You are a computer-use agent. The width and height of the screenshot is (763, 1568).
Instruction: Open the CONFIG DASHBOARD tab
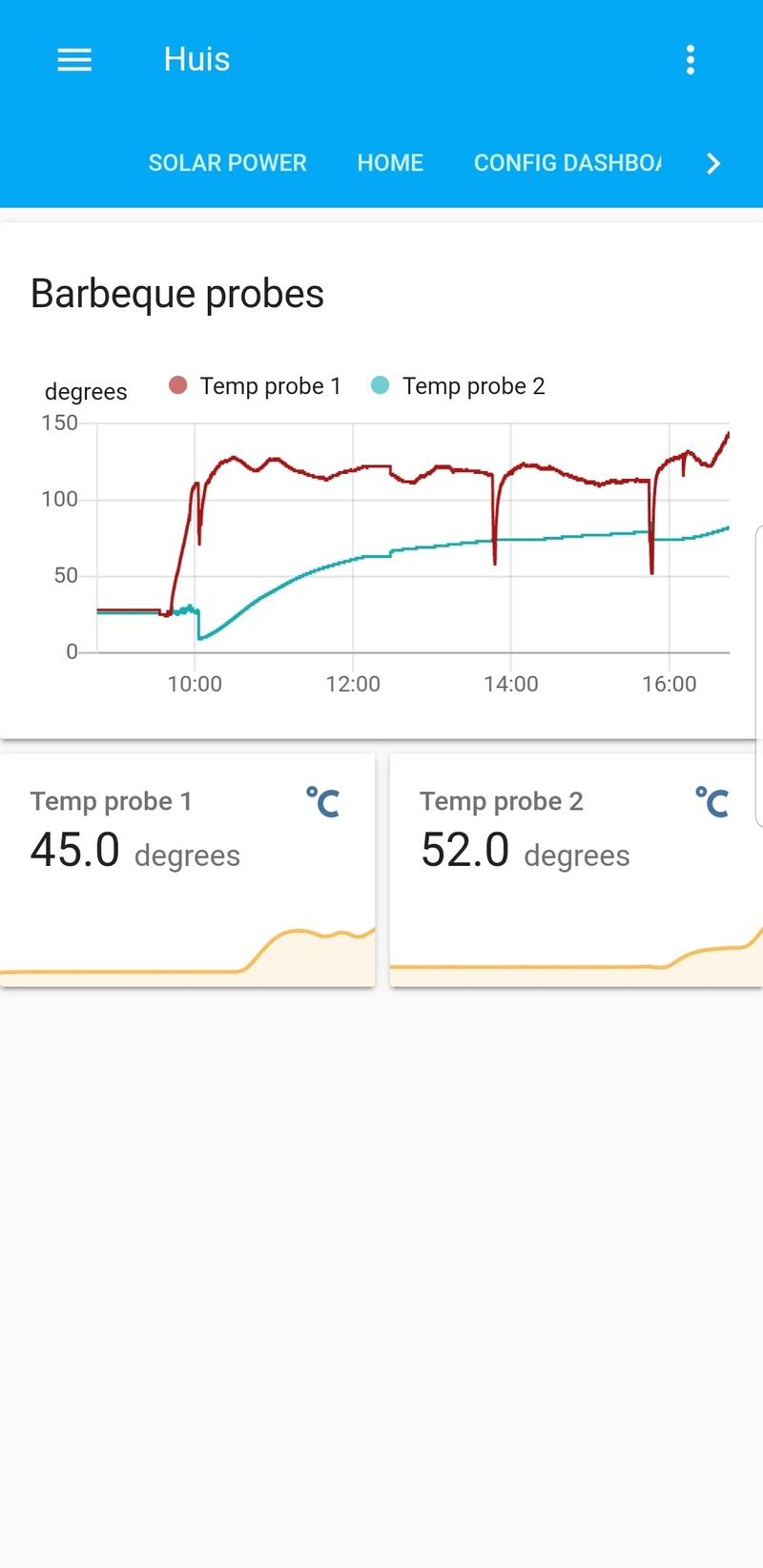pos(567,163)
